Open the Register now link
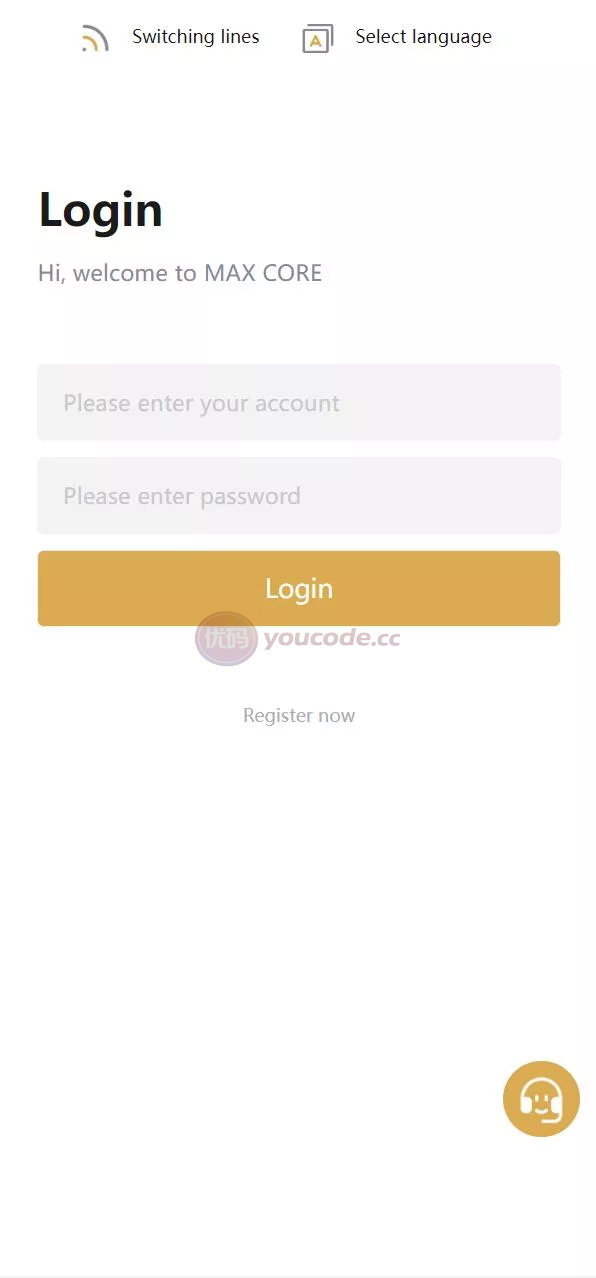This screenshot has width=596, height=1278. click(x=299, y=716)
